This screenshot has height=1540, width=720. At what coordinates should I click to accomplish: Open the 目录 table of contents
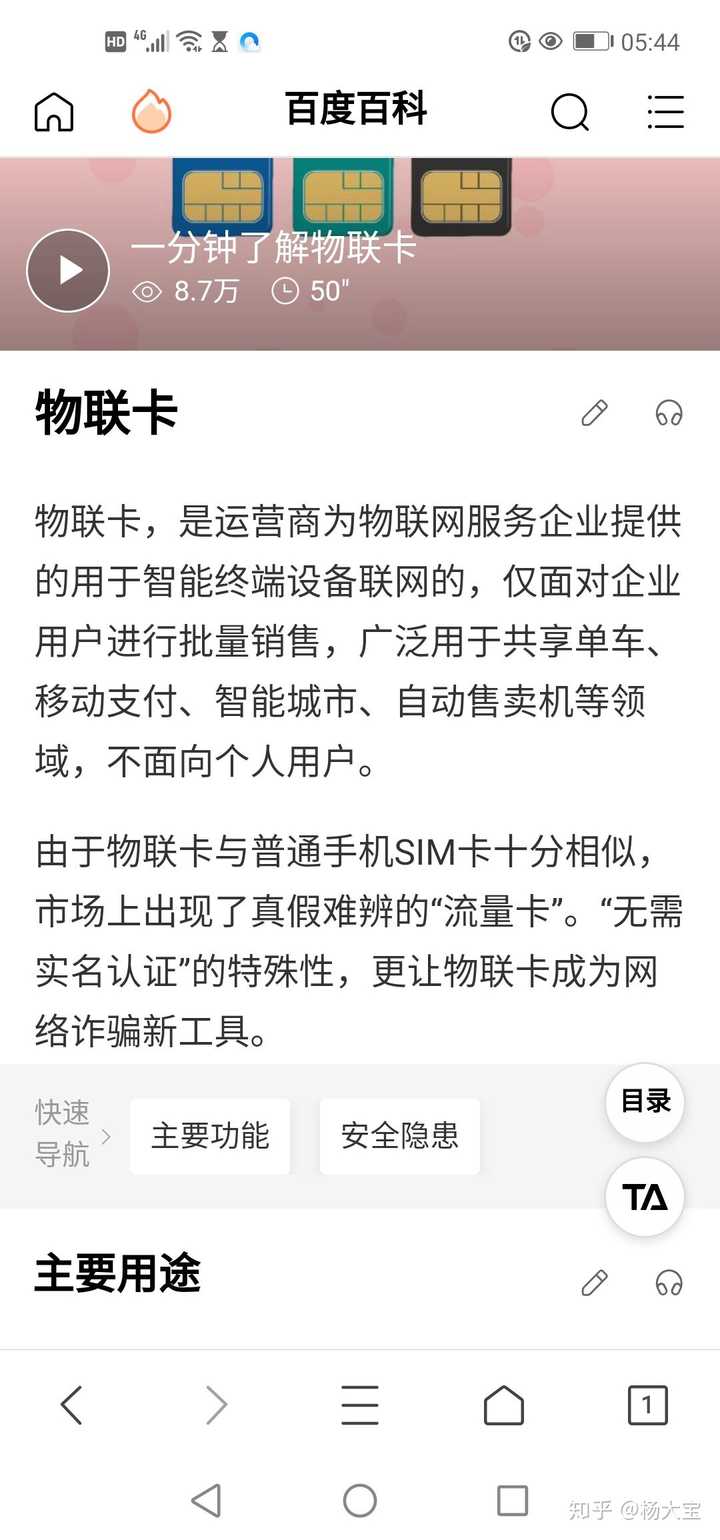pos(645,1102)
